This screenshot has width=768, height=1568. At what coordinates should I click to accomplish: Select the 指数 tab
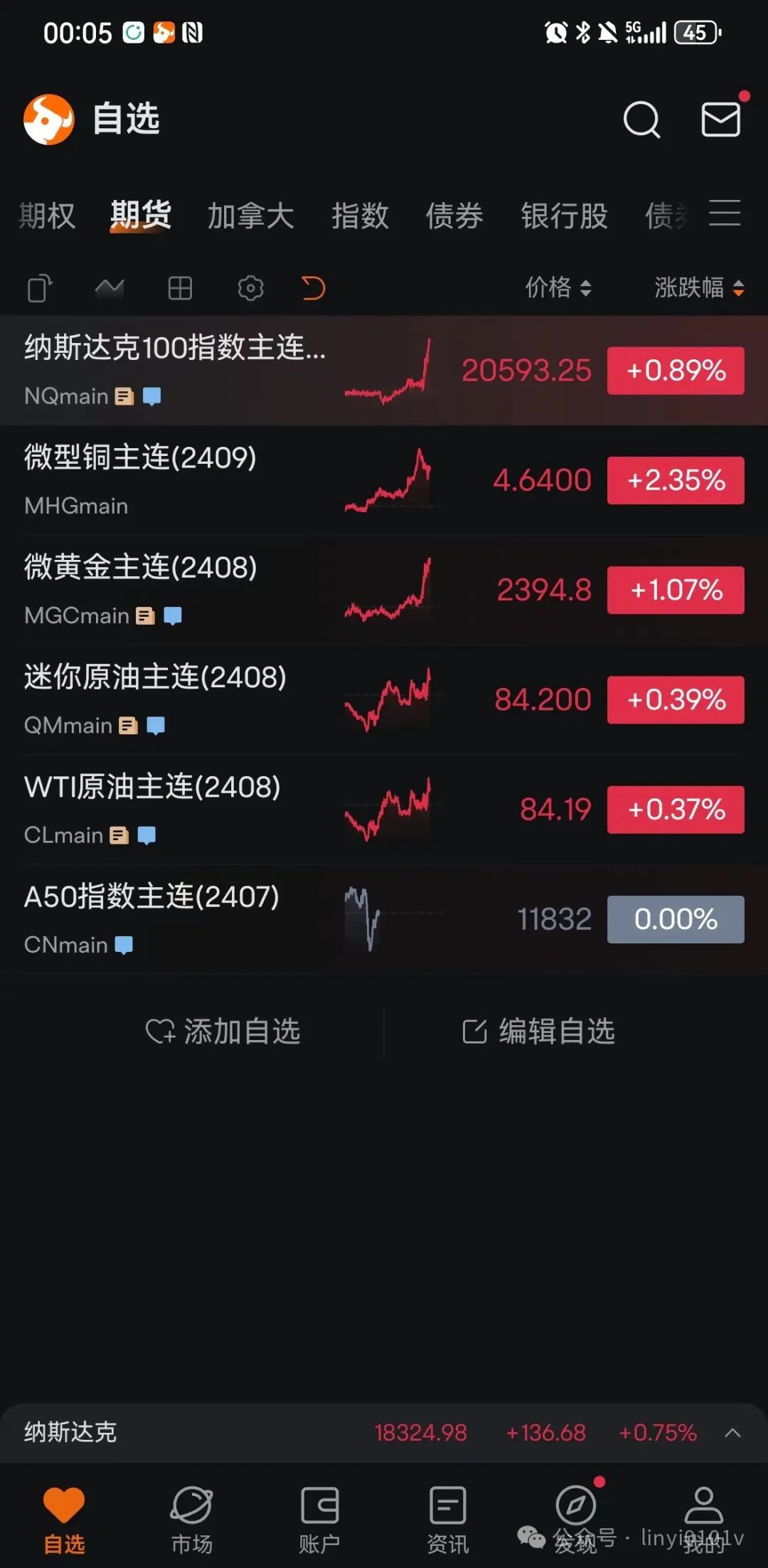tap(360, 216)
